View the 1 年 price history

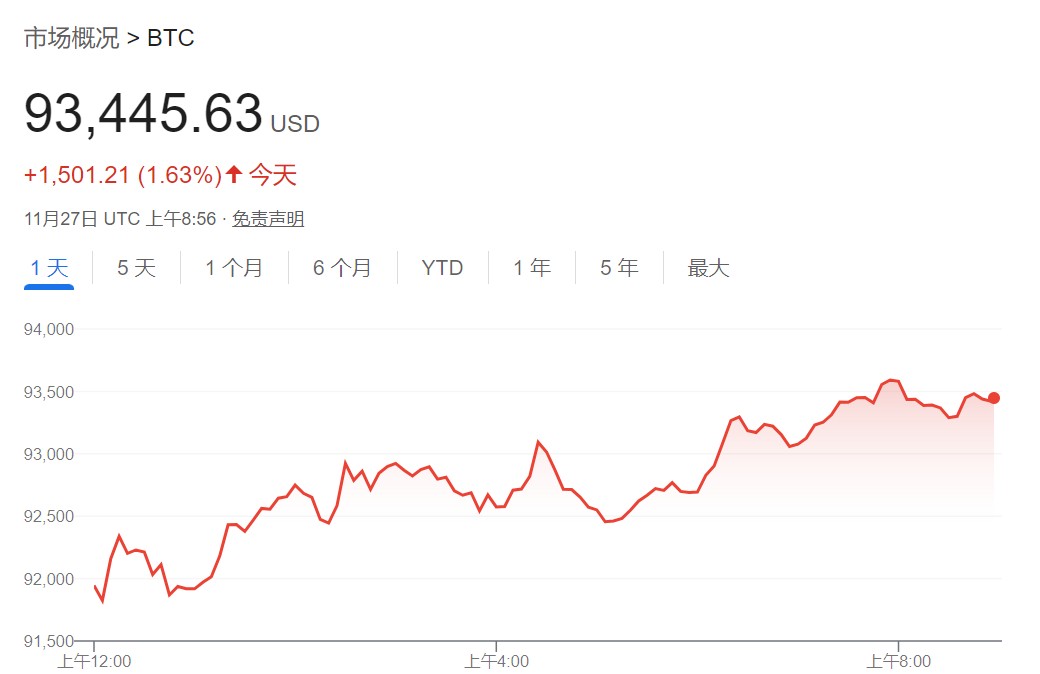click(532, 268)
